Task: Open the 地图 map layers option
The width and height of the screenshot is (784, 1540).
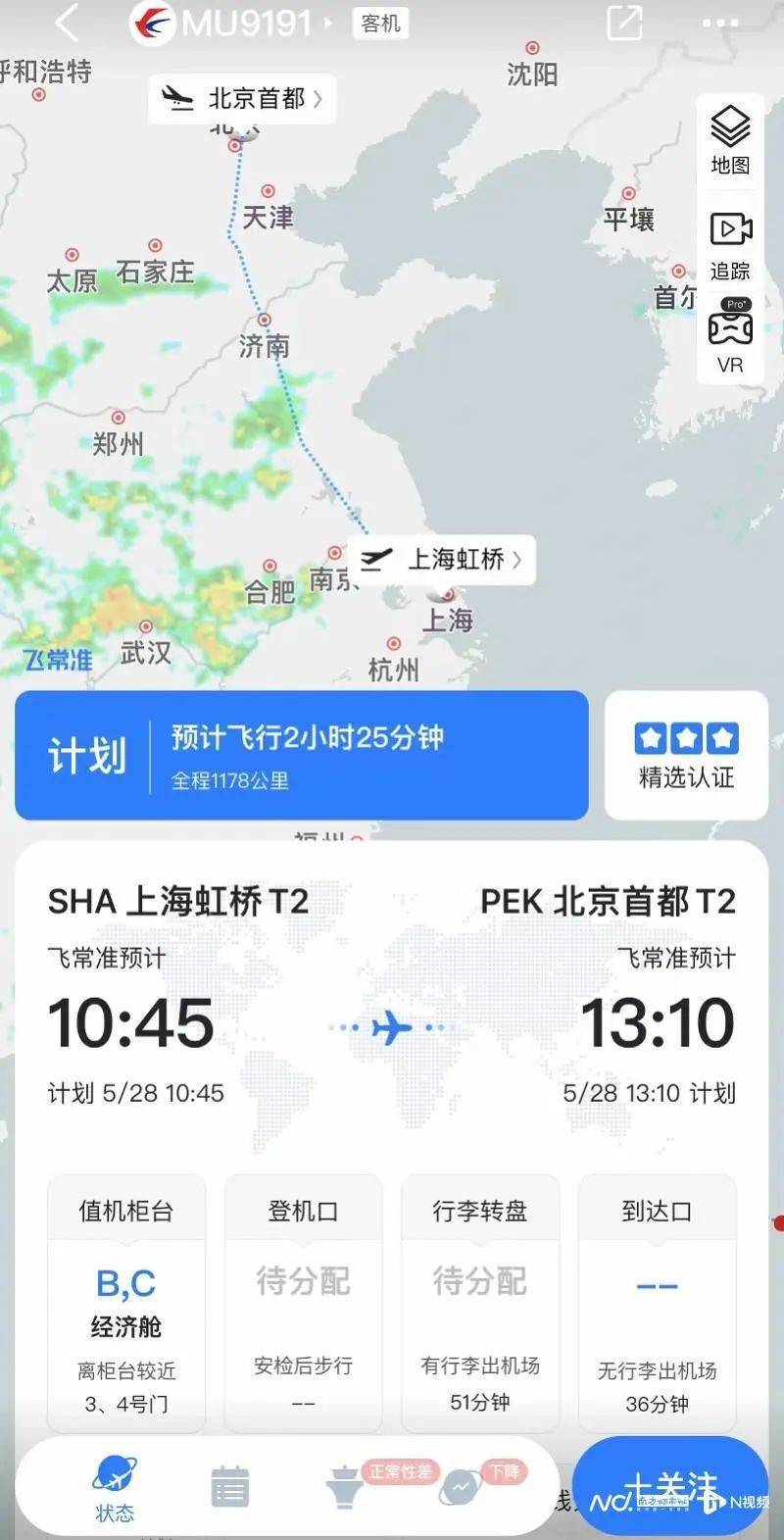Action: [x=730, y=141]
